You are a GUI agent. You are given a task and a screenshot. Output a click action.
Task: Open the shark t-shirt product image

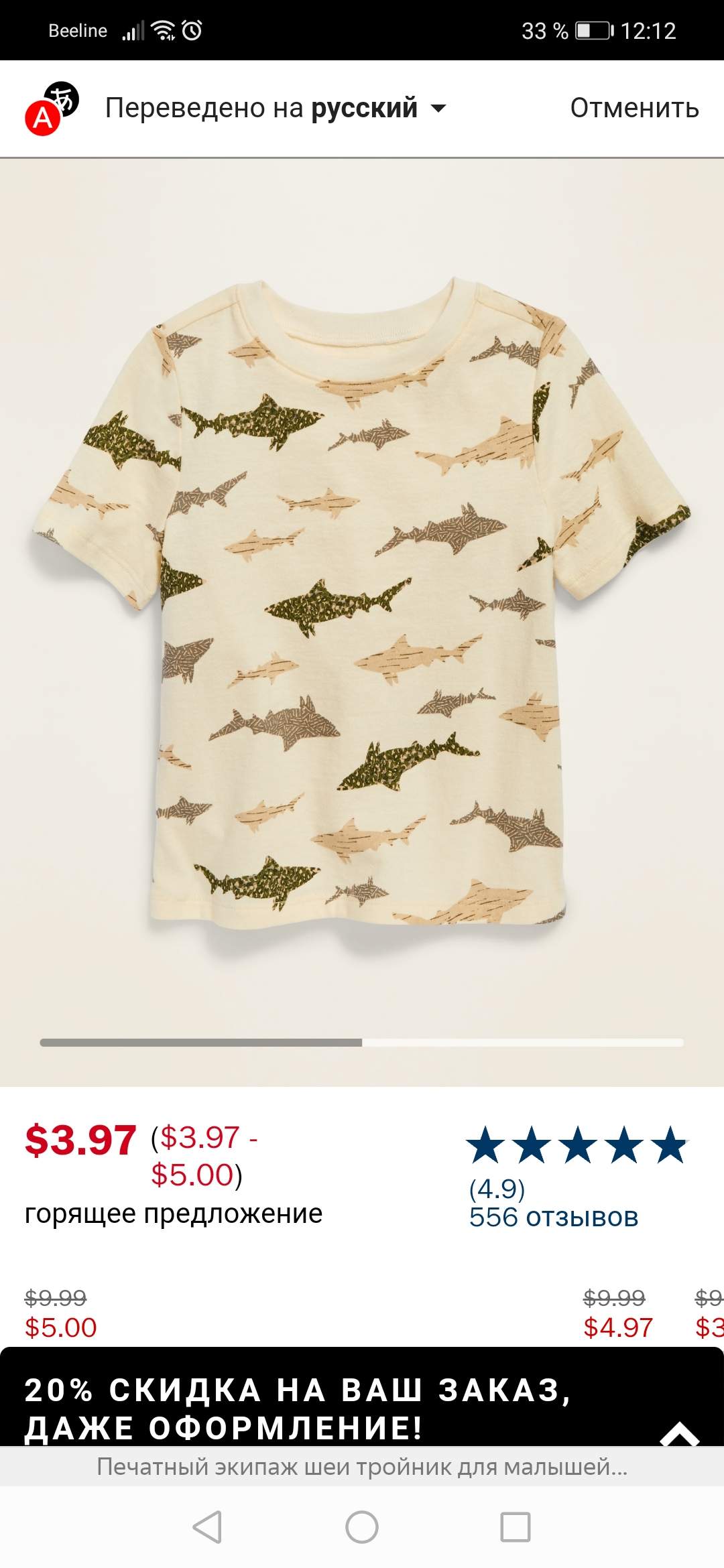pyautogui.click(x=362, y=603)
